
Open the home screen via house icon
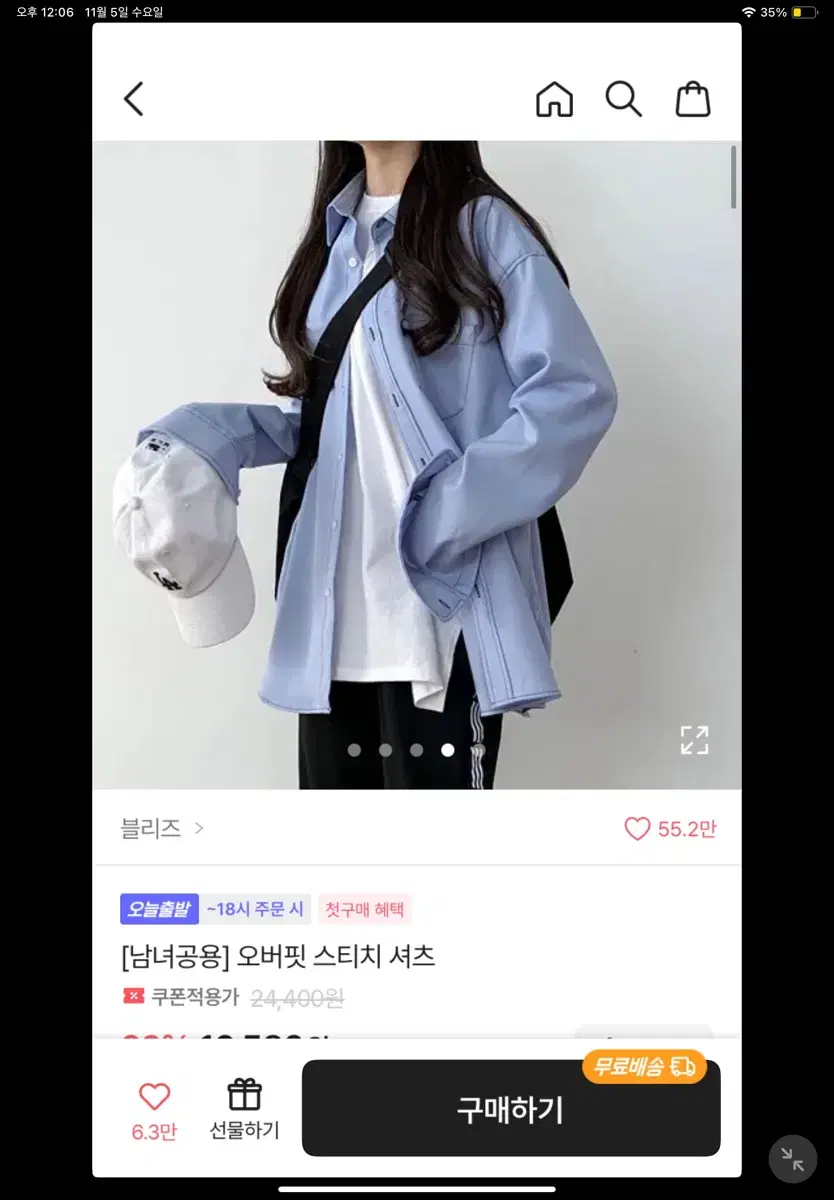pos(554,99)
